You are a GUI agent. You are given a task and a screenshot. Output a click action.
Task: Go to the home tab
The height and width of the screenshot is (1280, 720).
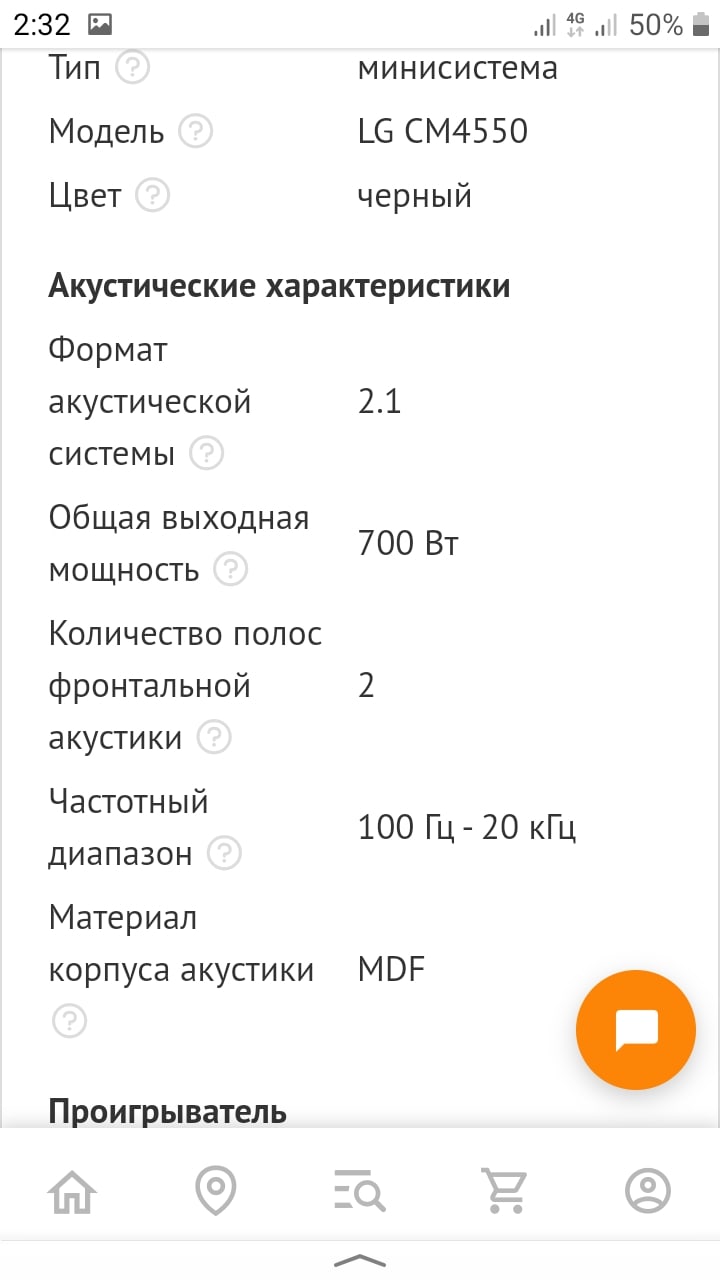click(x=72, y=1191)
